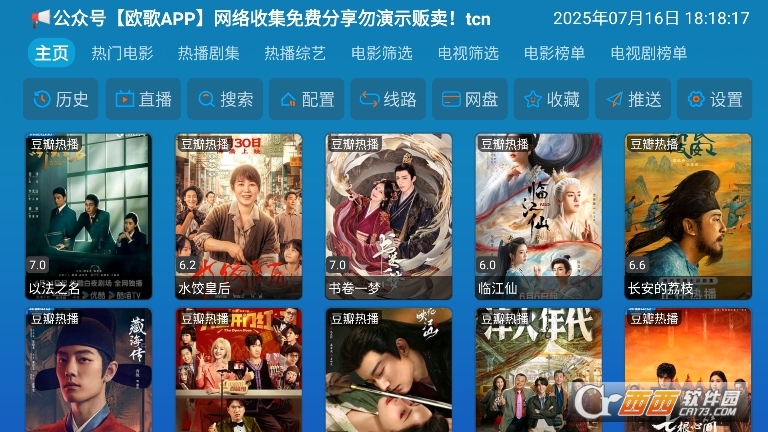Screen dimensions: 768x432
Task: Select the 临江仙 show card
Action: pyautogui.click(x=538, y=215)
